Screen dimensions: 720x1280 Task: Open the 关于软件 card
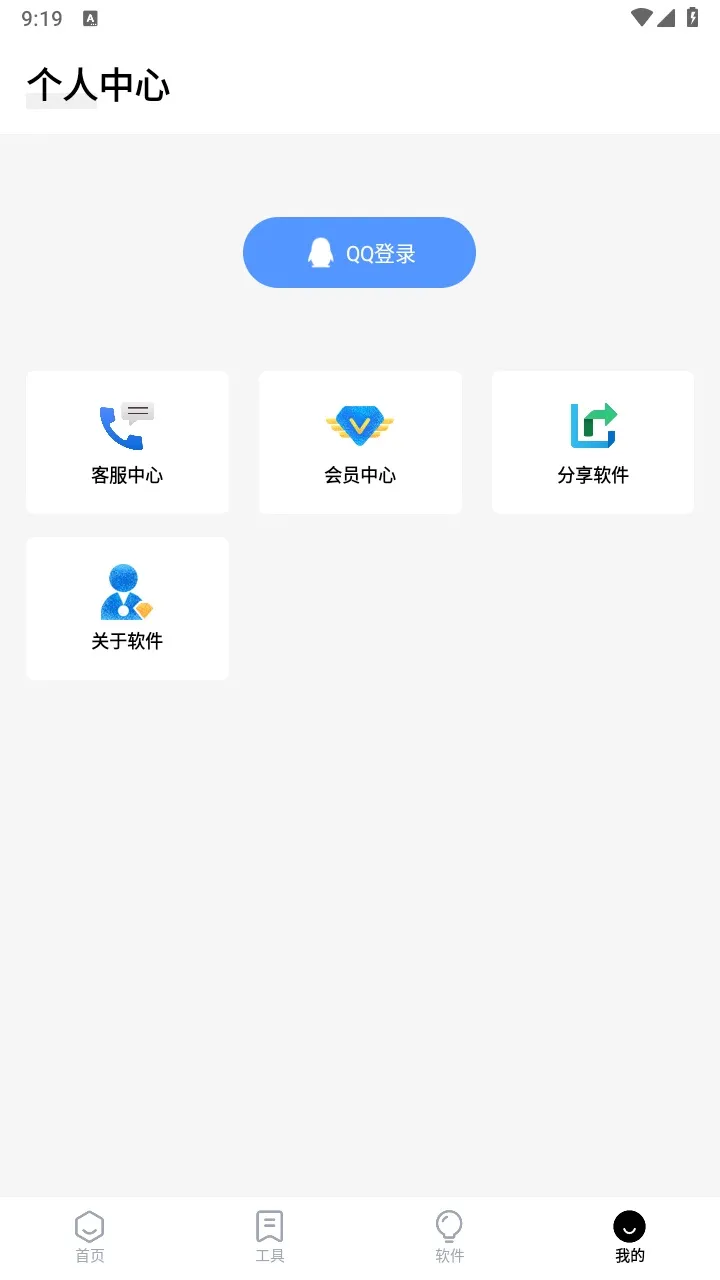point(126,608)
